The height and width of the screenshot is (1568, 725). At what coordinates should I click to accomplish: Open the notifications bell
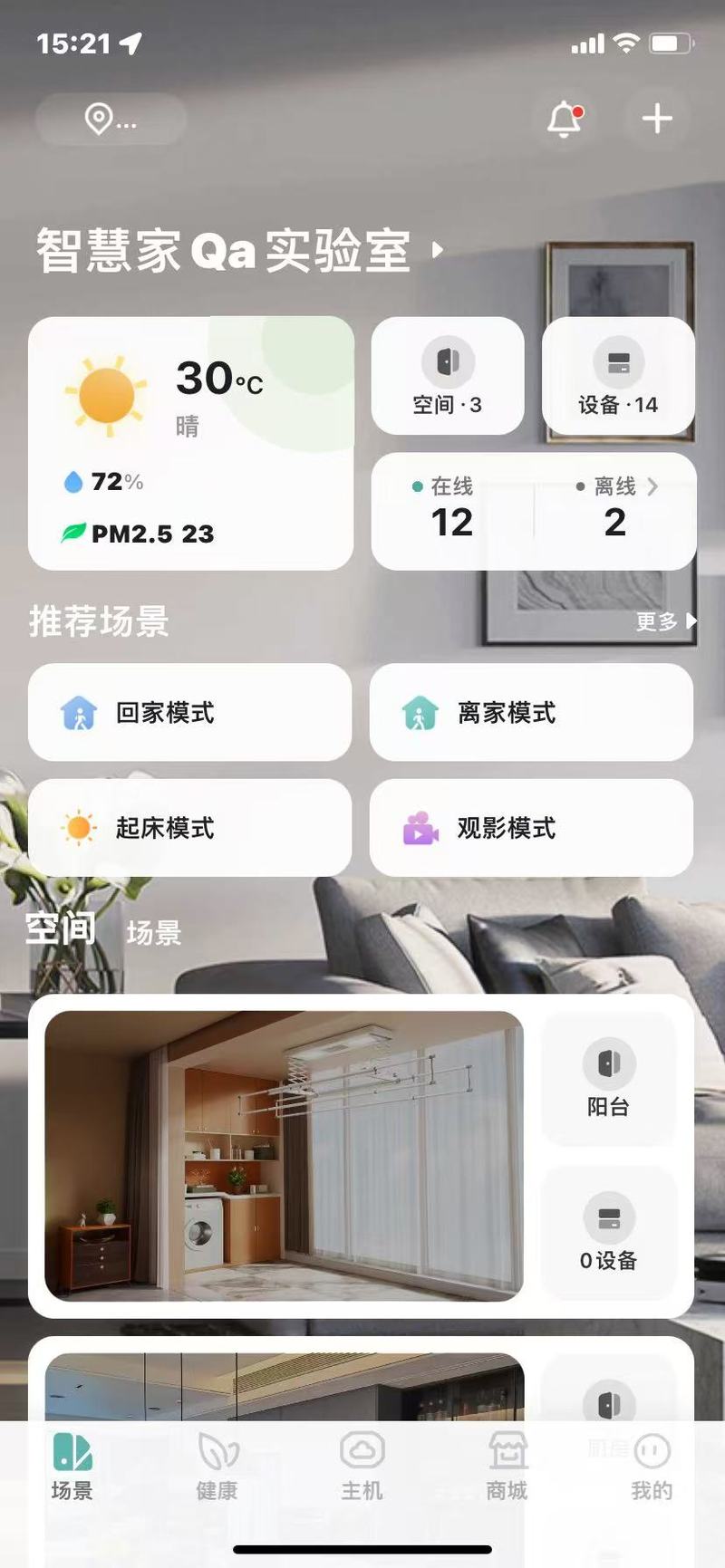[x=565, y=119]
